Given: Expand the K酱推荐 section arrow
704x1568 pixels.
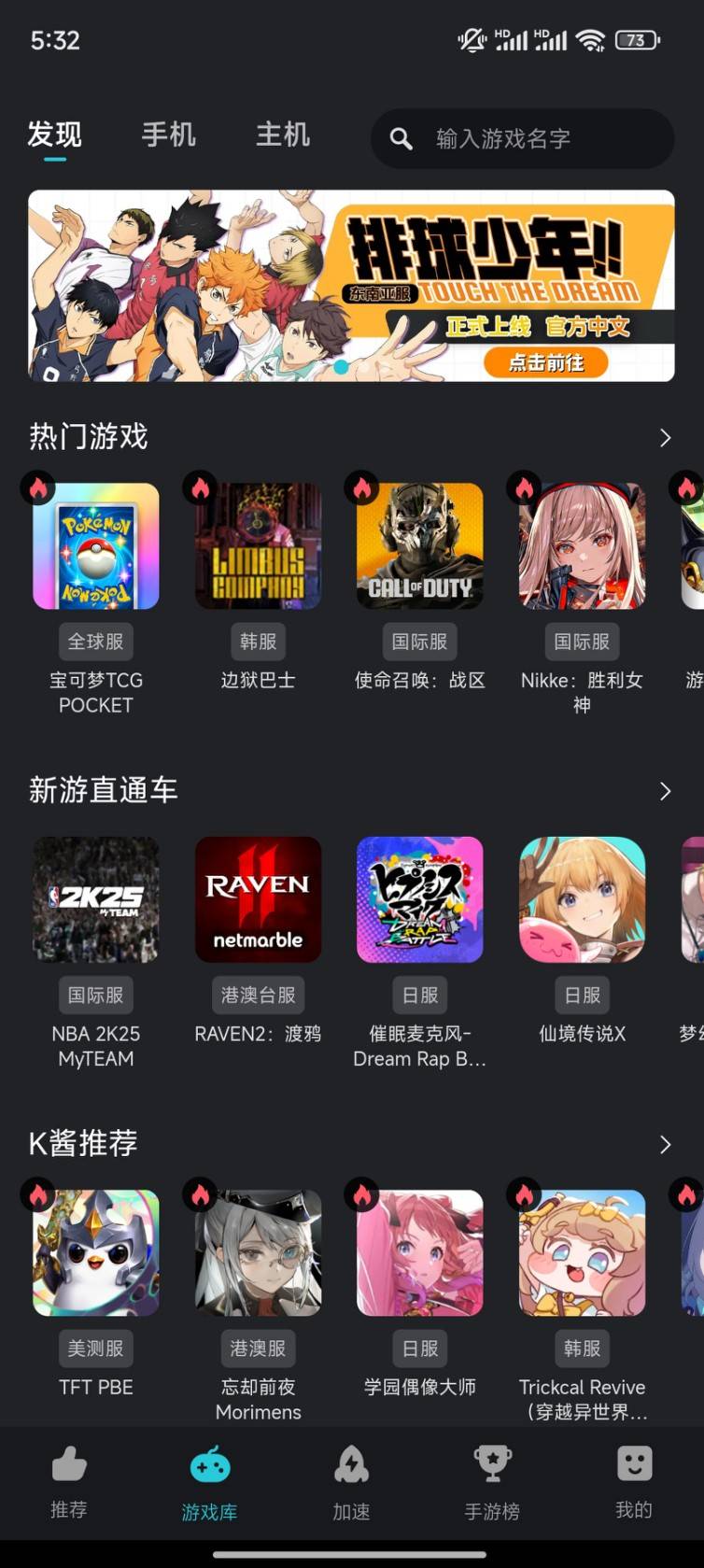Looking at the screenshot, I should pyautogui.click(x=665, y=1144).
